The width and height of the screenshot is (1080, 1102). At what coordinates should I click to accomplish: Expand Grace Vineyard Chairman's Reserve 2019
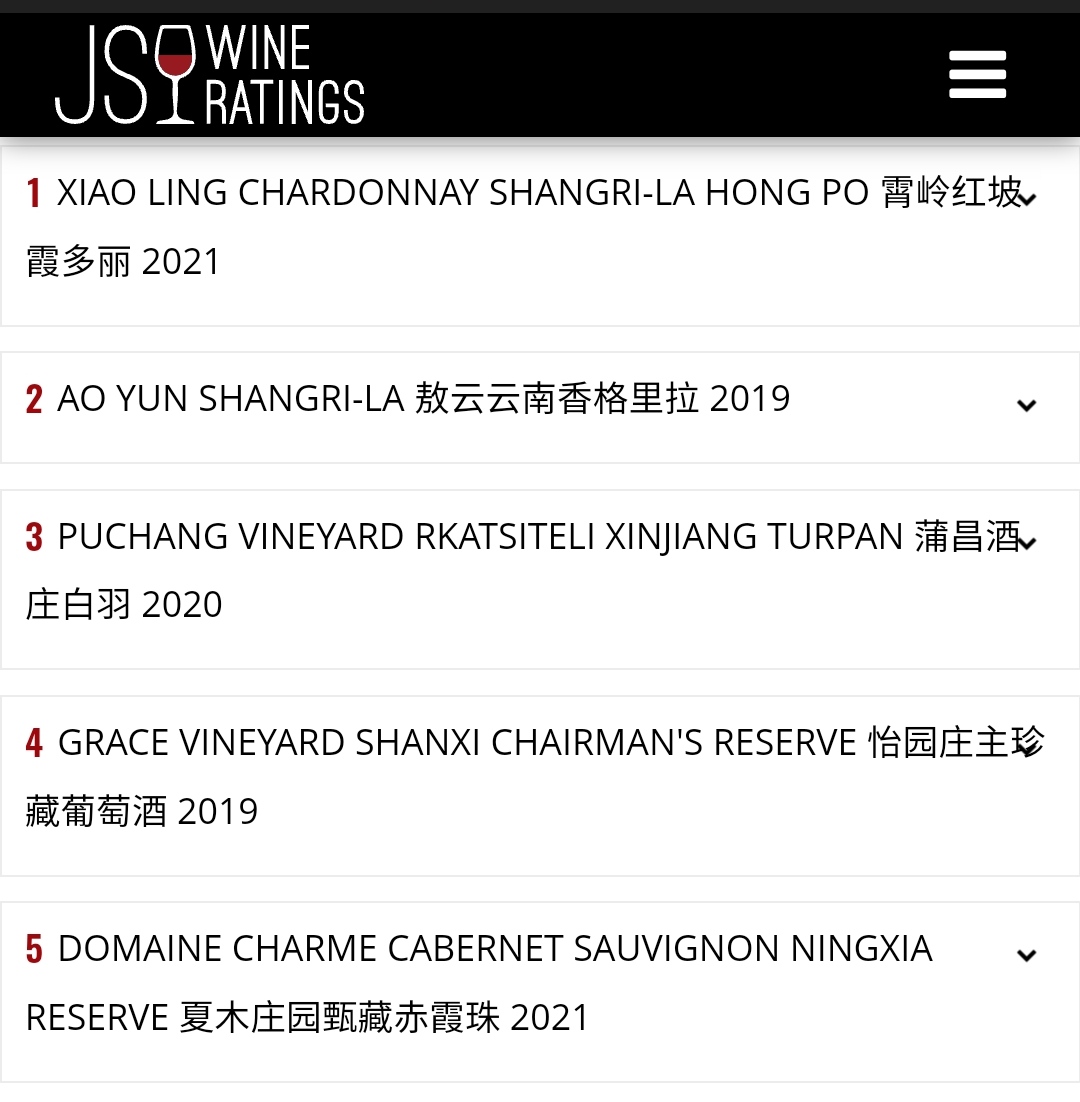[1026, 749]
